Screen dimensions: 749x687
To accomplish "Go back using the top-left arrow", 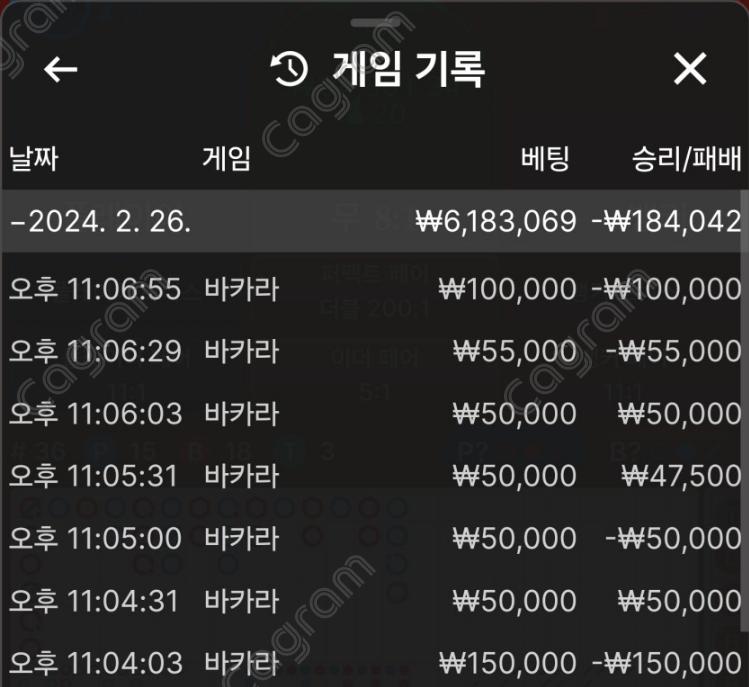I will point(61,69).
